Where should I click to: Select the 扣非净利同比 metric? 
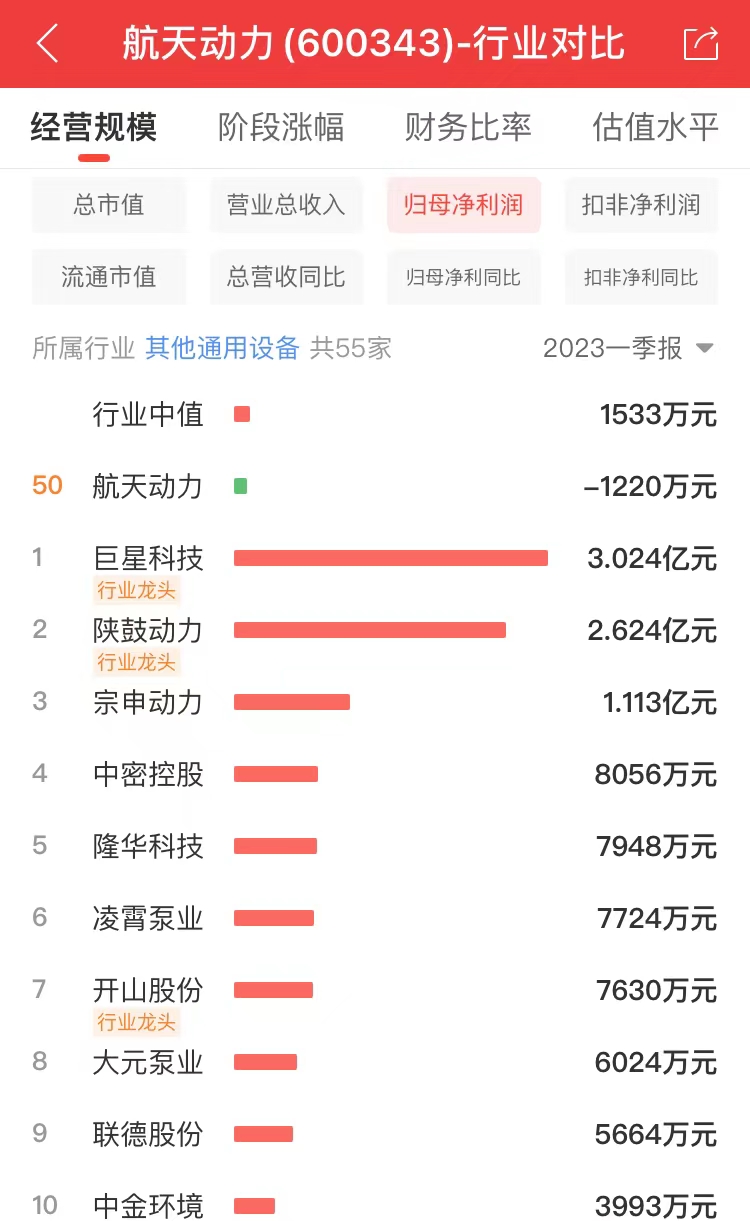(641, 278)
